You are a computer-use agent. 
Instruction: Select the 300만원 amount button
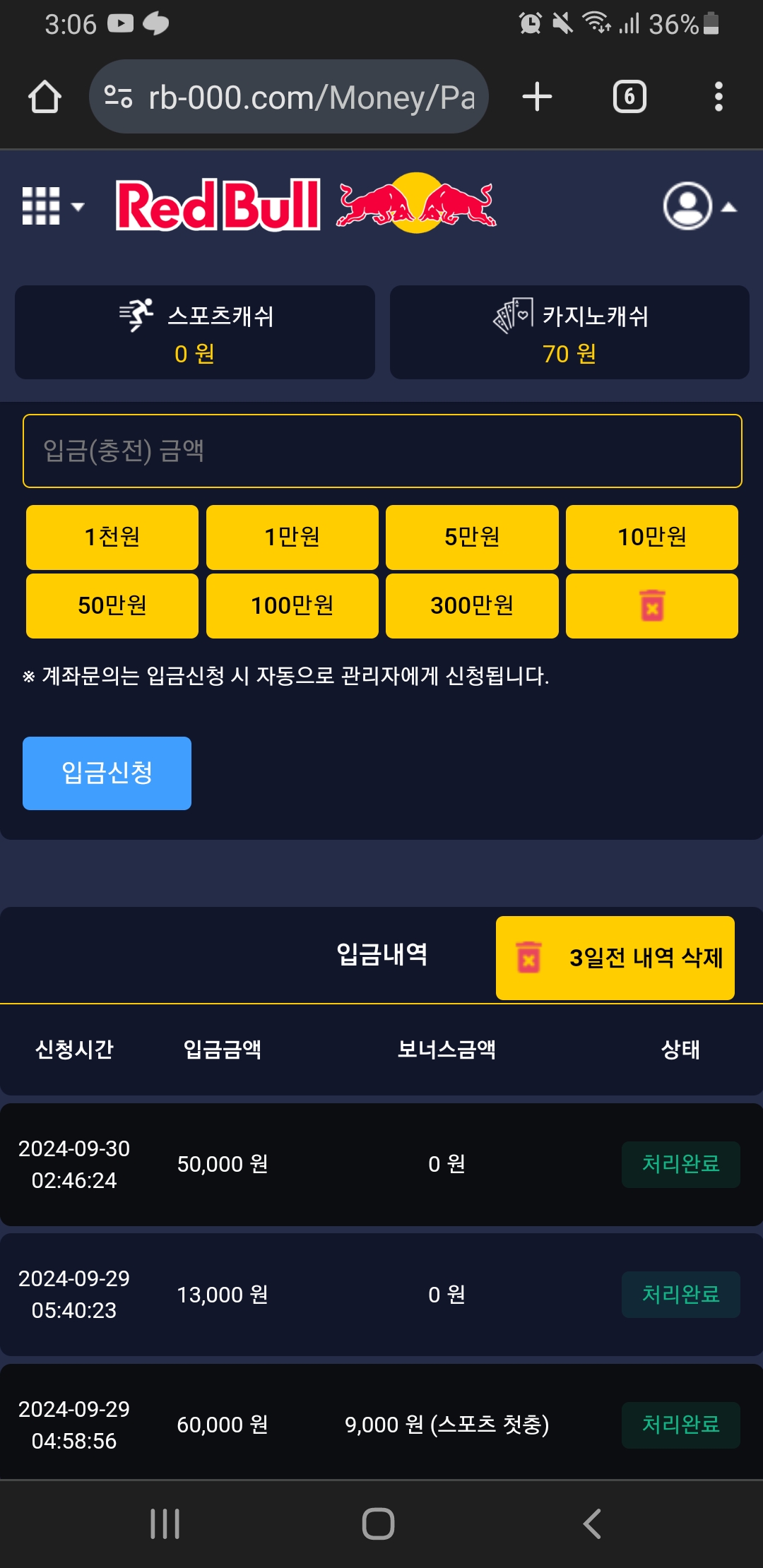click(472, 605)
